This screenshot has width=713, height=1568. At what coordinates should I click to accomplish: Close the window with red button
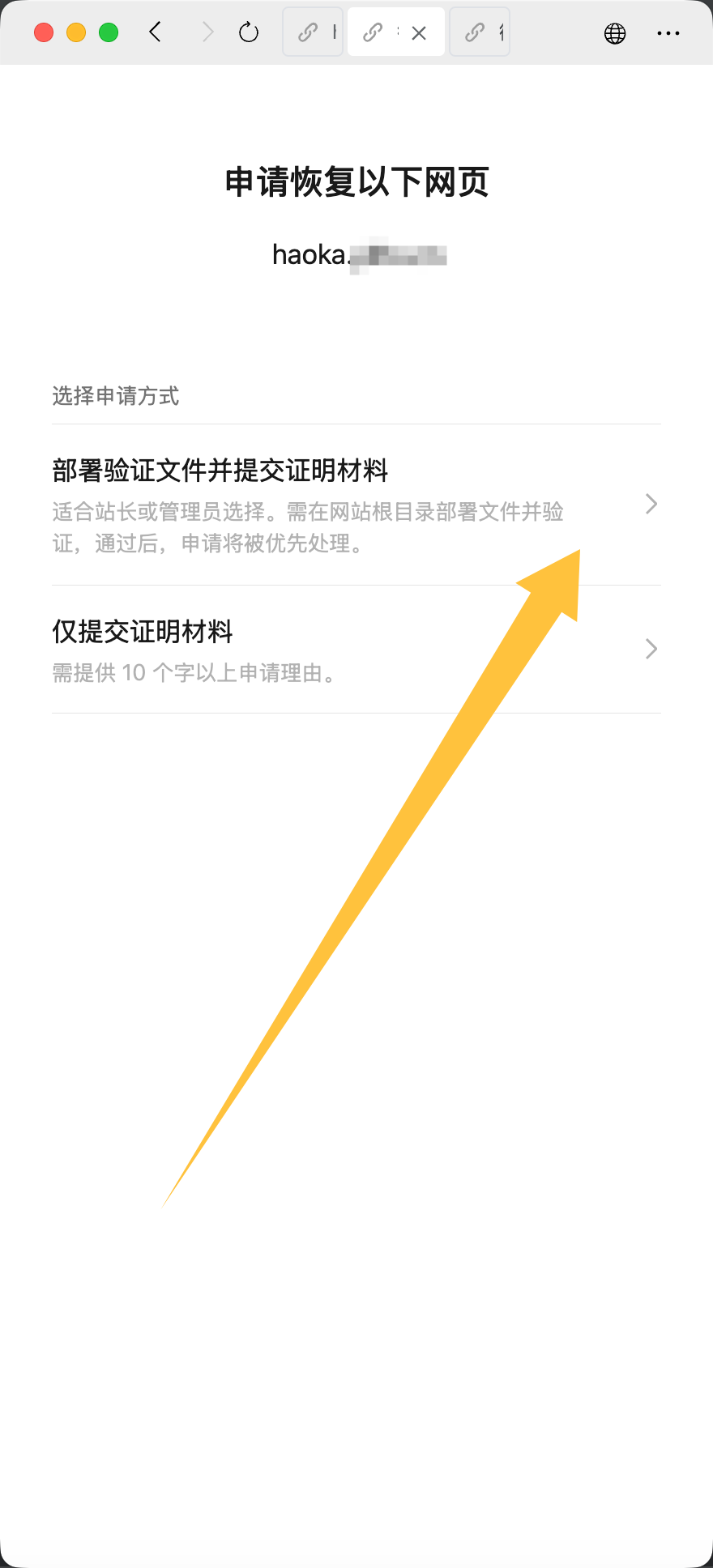pos(44,32)
